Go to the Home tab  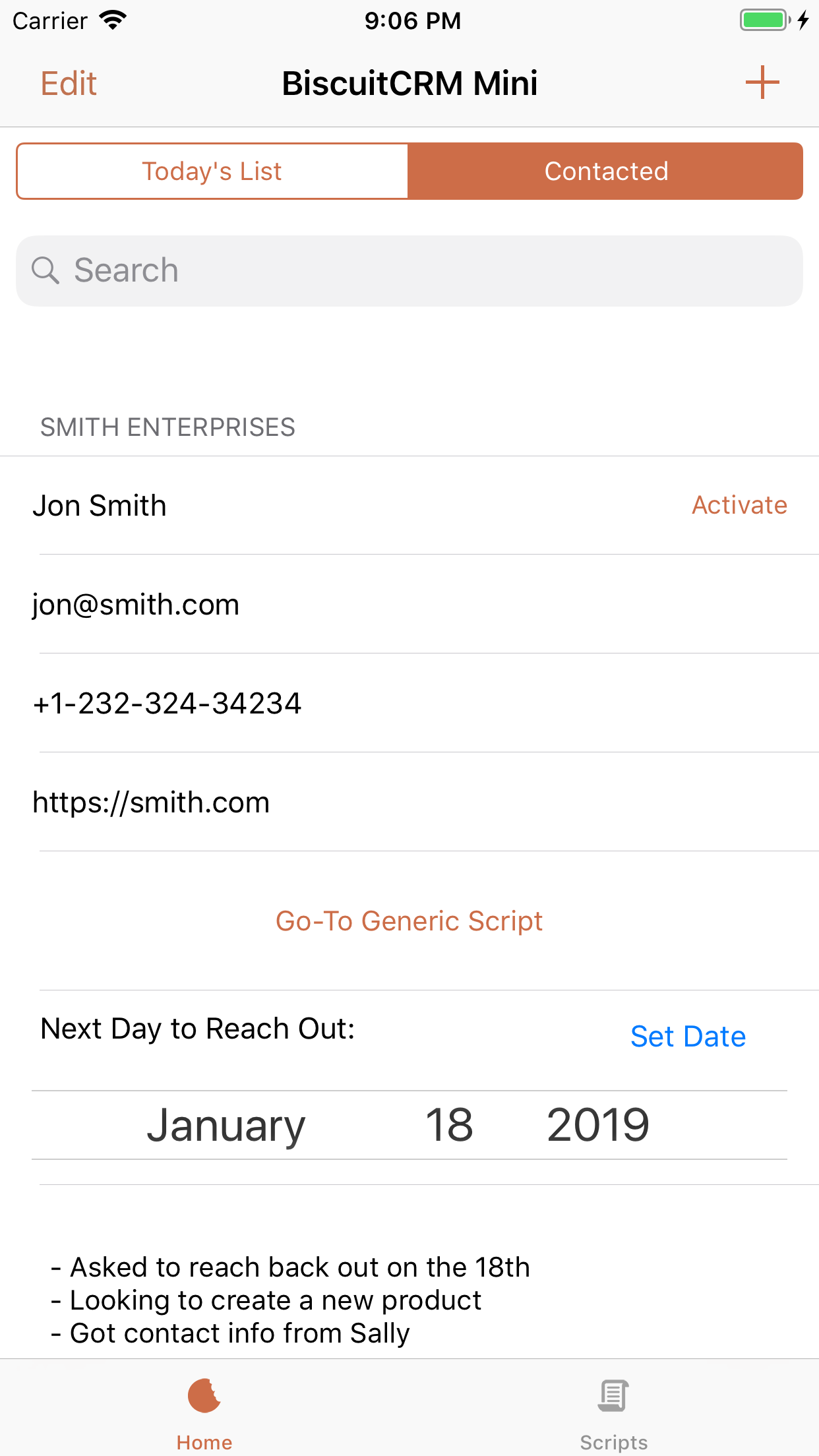(204, 1411)
